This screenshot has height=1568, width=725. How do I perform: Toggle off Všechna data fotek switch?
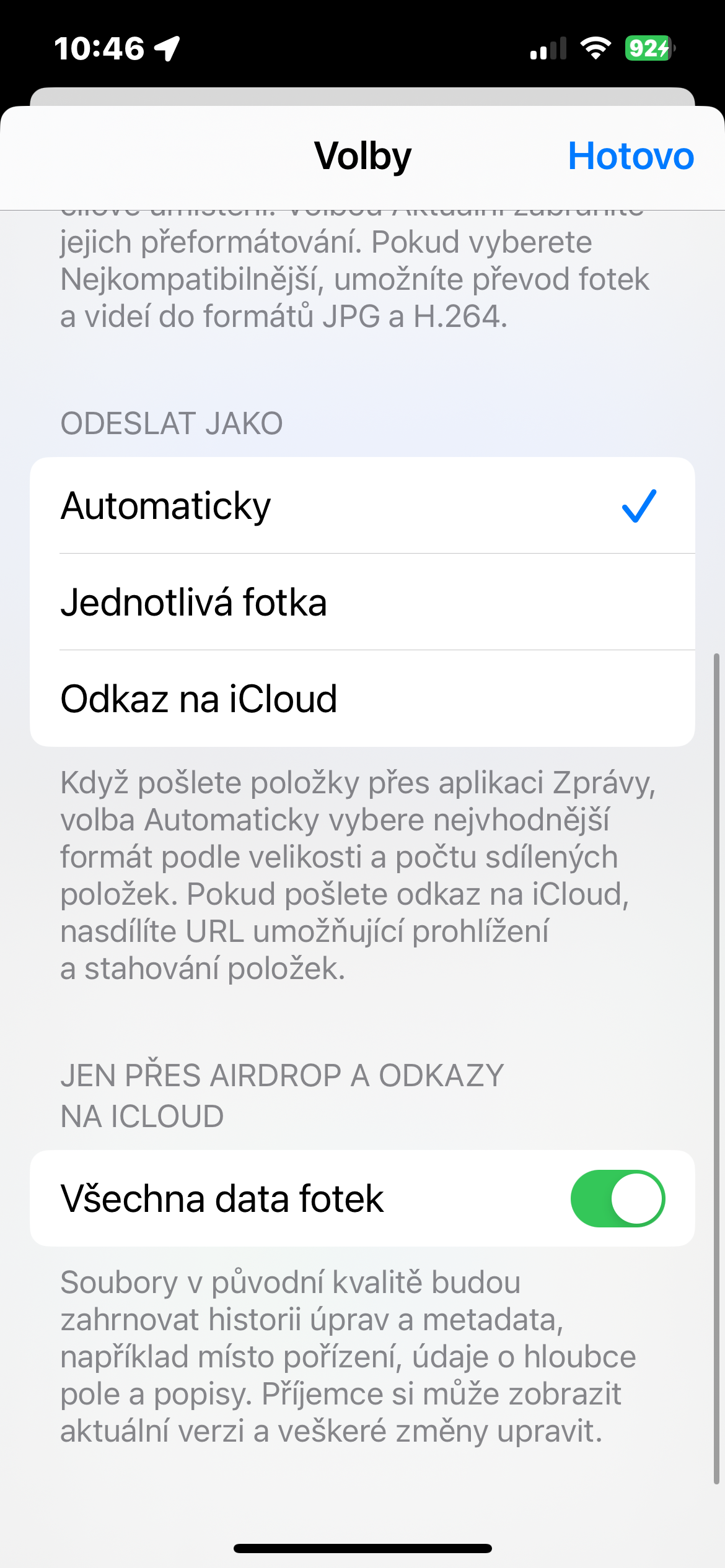617,1198
